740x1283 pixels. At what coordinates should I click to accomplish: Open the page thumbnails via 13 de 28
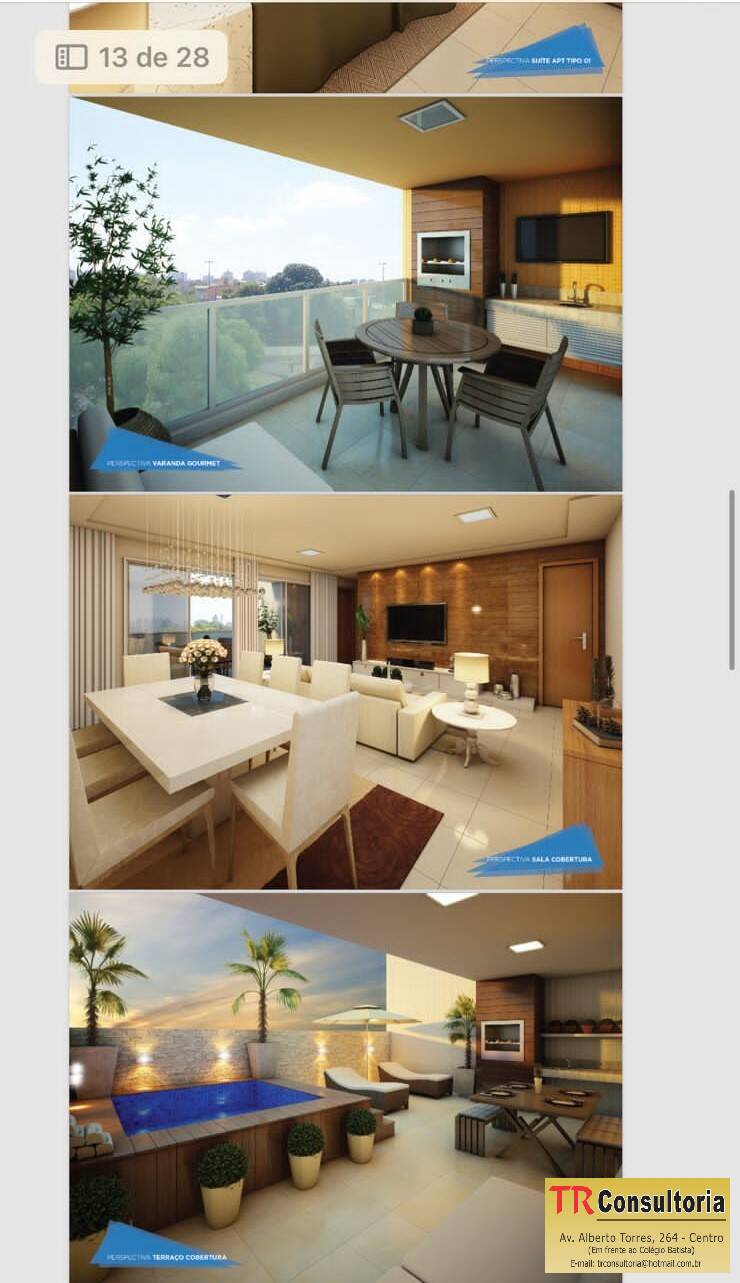tap(131, 57)
